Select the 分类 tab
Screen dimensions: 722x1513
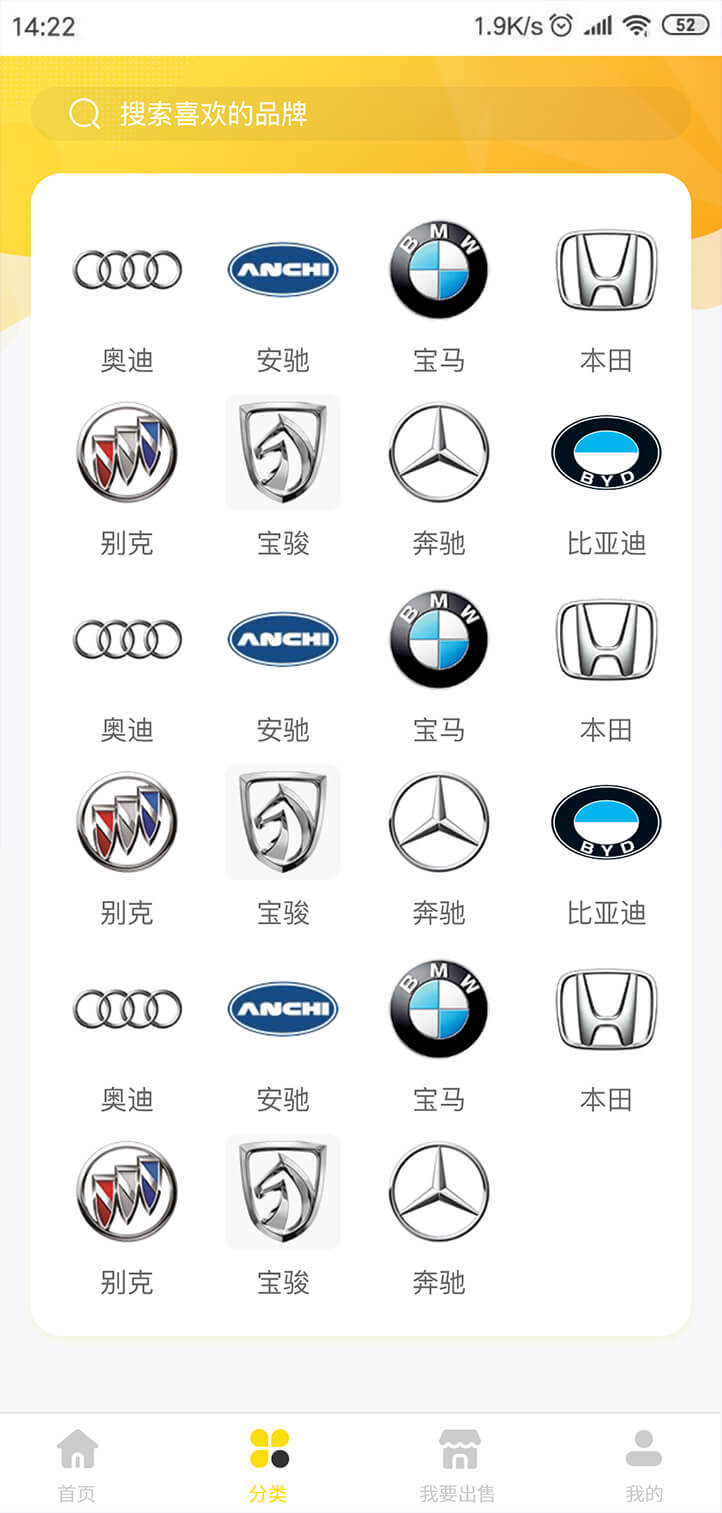269,1465
